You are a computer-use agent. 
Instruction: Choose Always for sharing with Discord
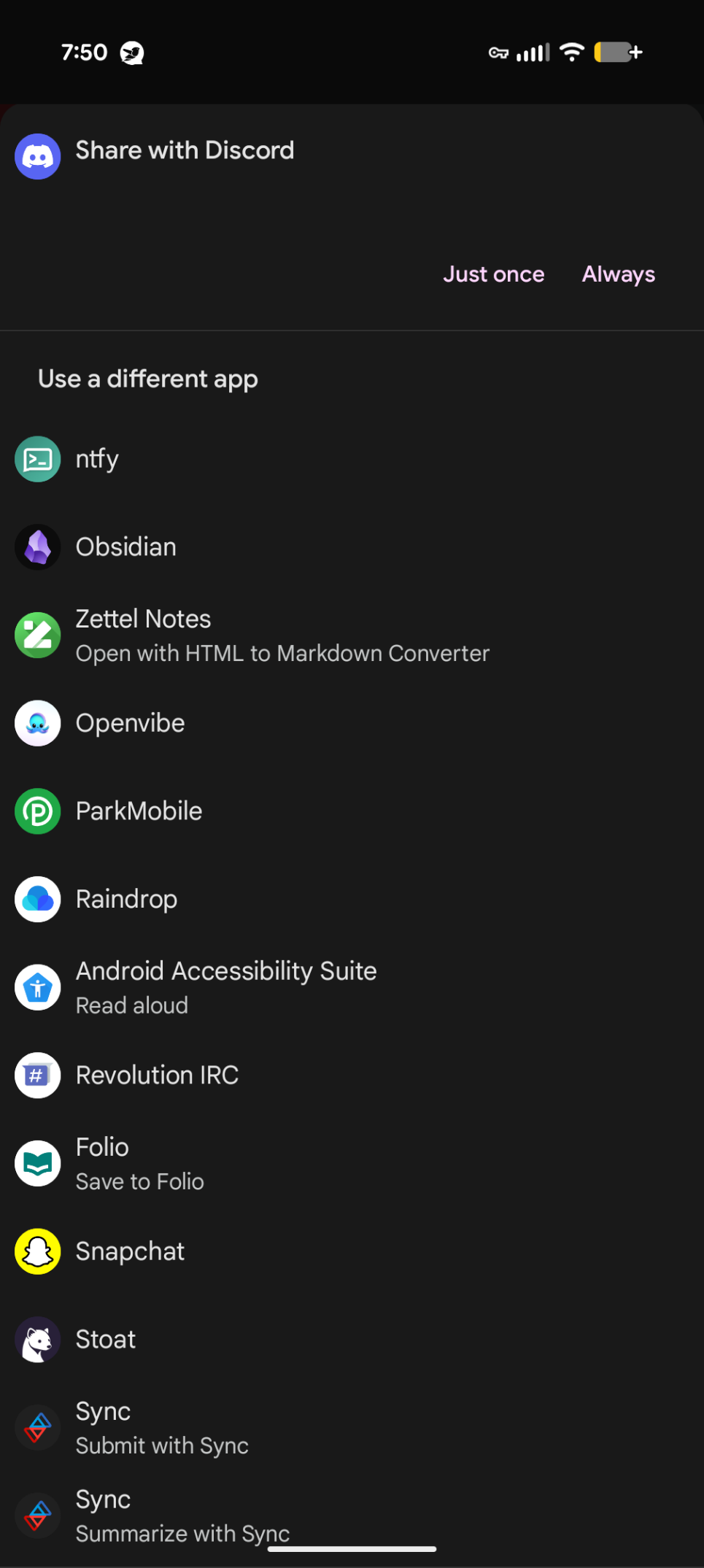[618, 274]
